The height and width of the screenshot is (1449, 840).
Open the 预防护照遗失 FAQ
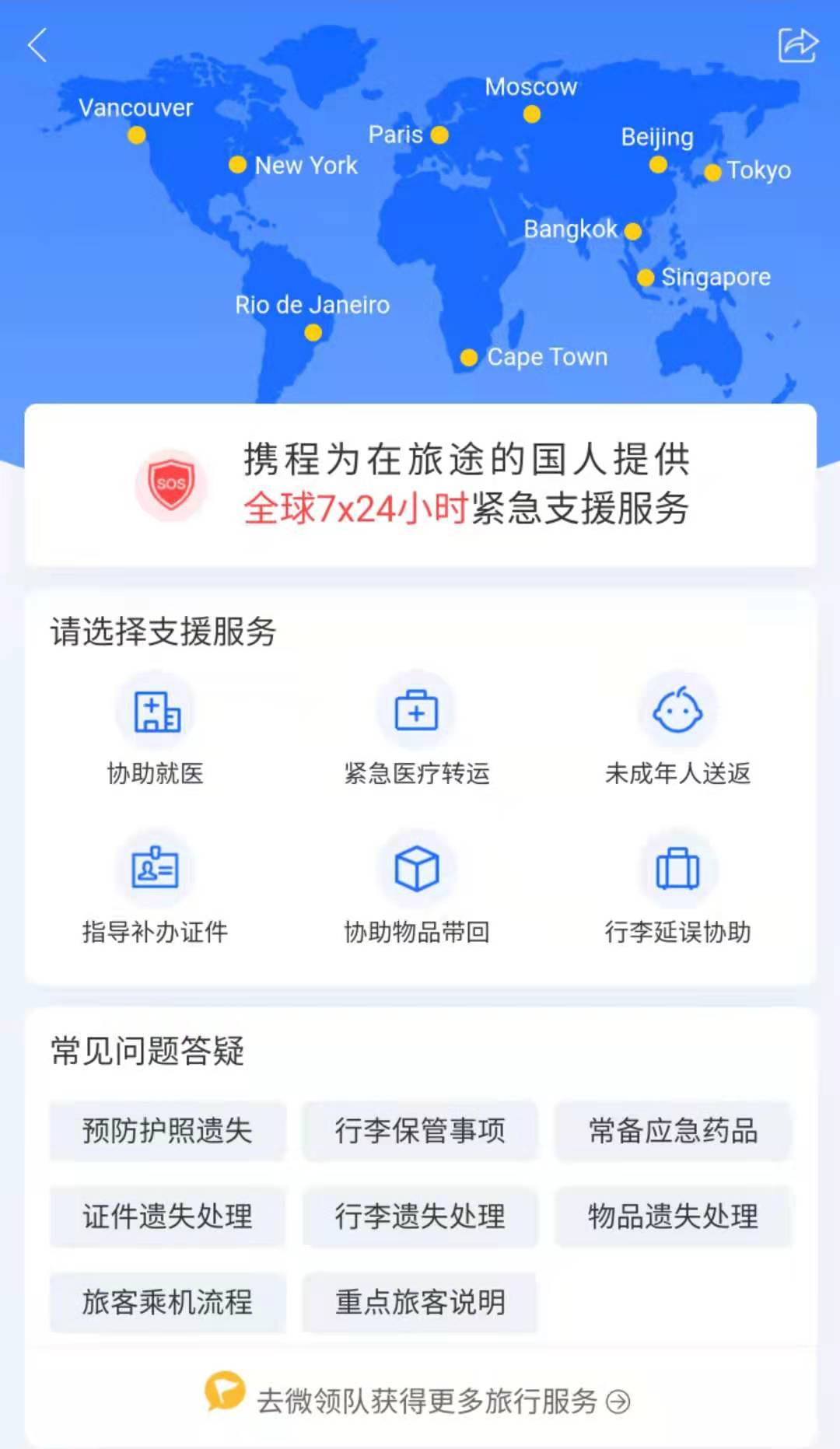(168, 1131)
